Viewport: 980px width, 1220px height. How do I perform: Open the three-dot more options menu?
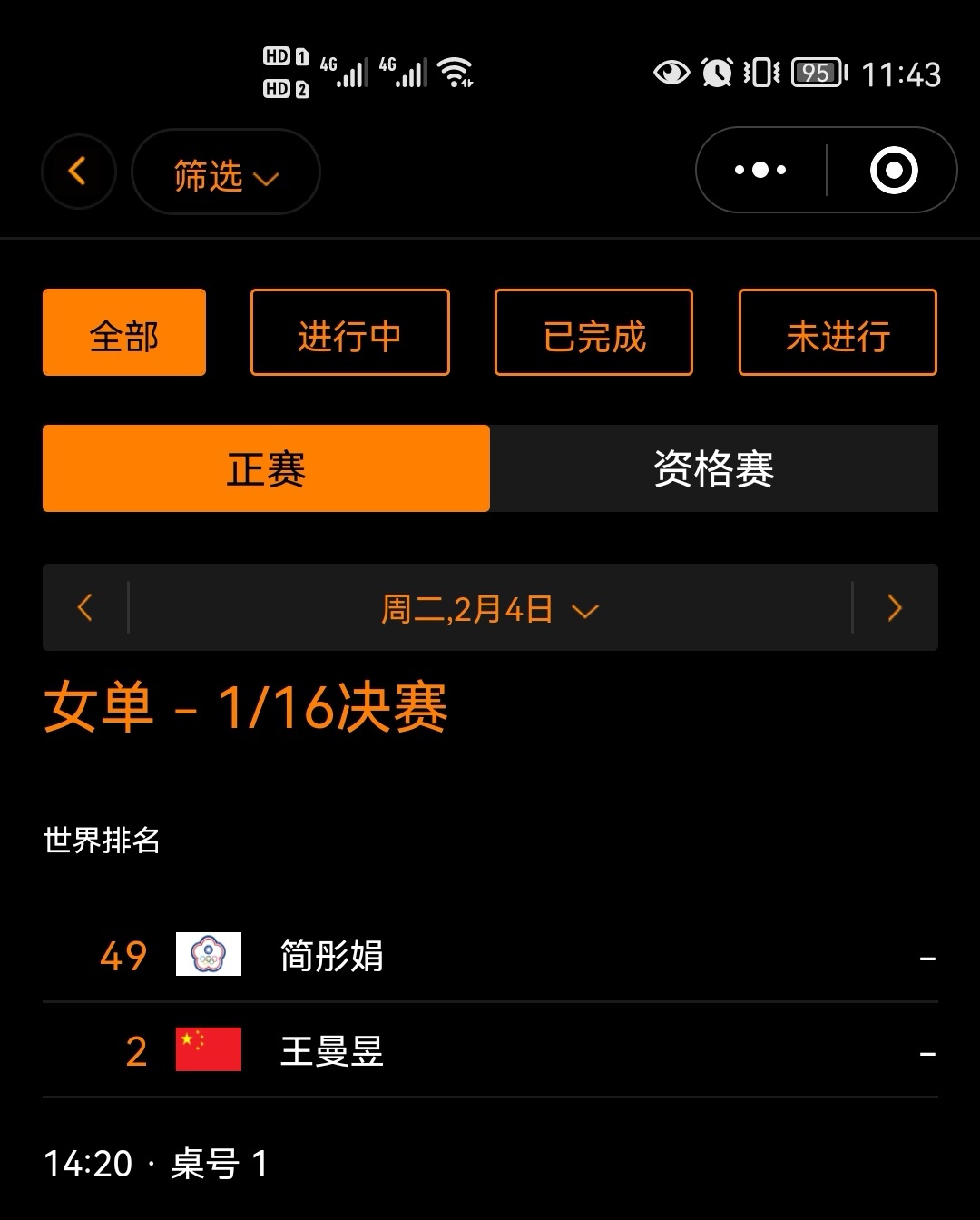point(759,170)
